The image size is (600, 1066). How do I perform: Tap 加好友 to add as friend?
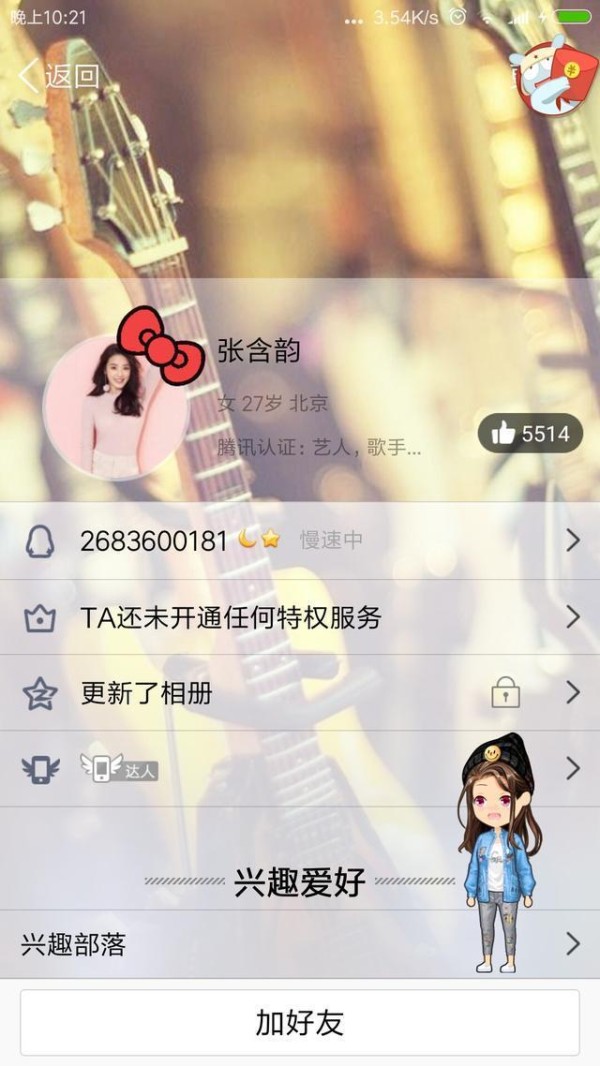click(300, 1023)
